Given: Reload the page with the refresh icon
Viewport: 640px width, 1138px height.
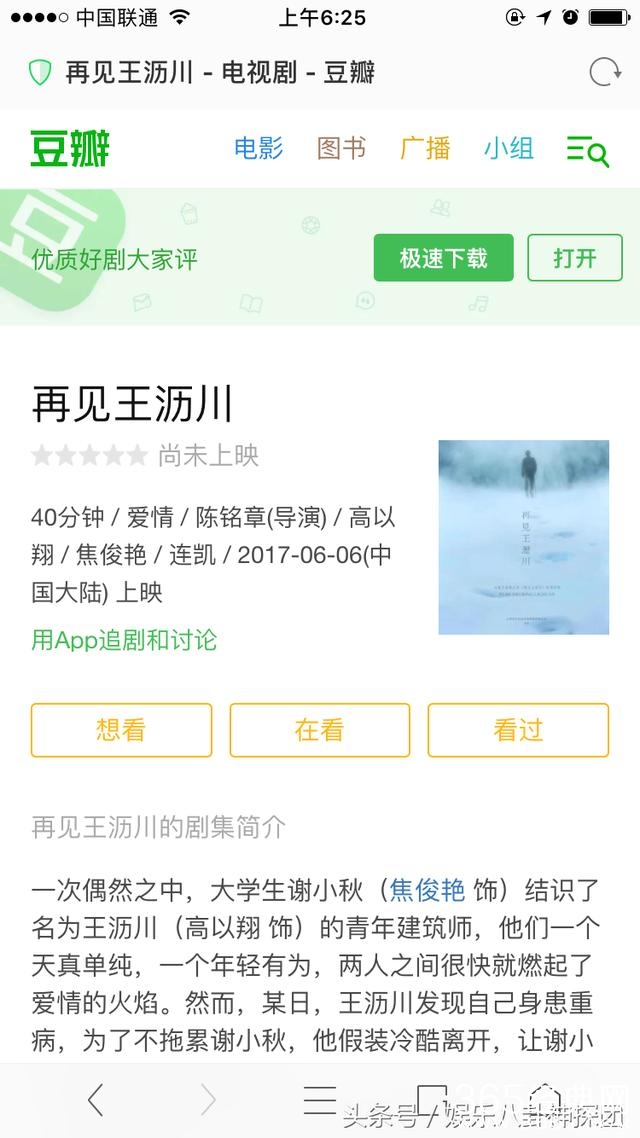Looking at the screenshot, I should pos(604,72).
